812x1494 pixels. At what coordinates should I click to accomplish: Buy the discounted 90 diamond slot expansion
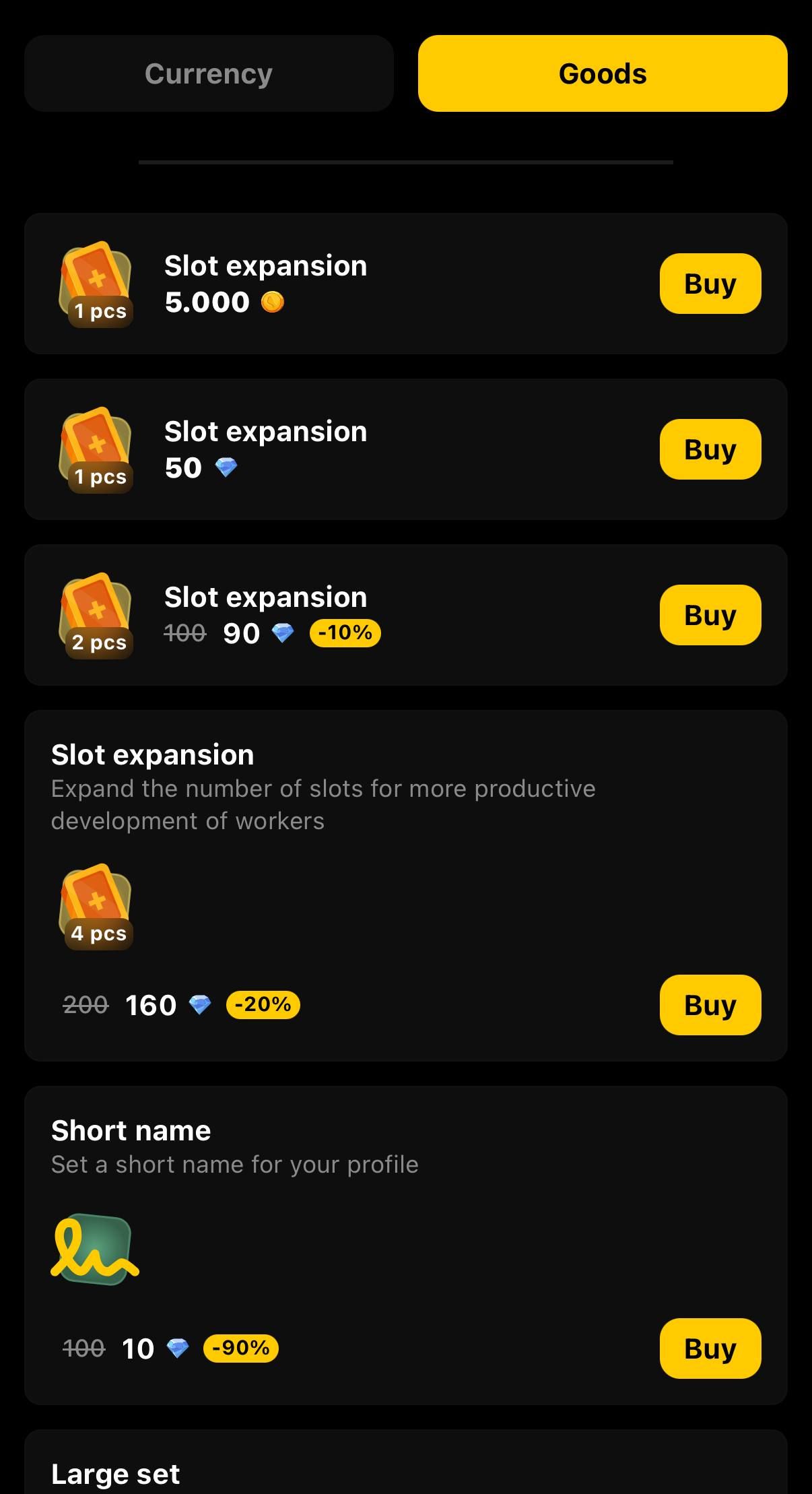[x=710, y=614]
